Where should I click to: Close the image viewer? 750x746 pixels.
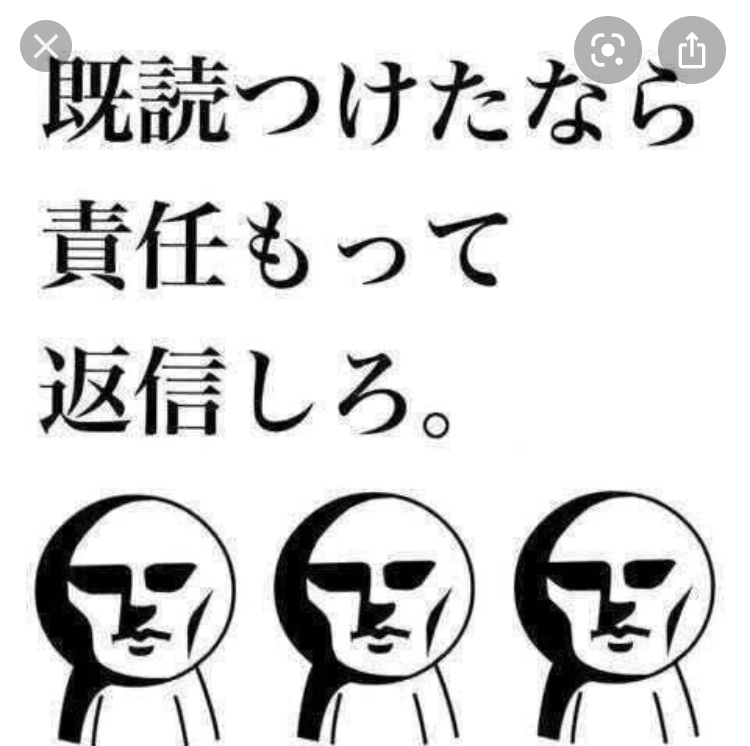click(46, 46)
